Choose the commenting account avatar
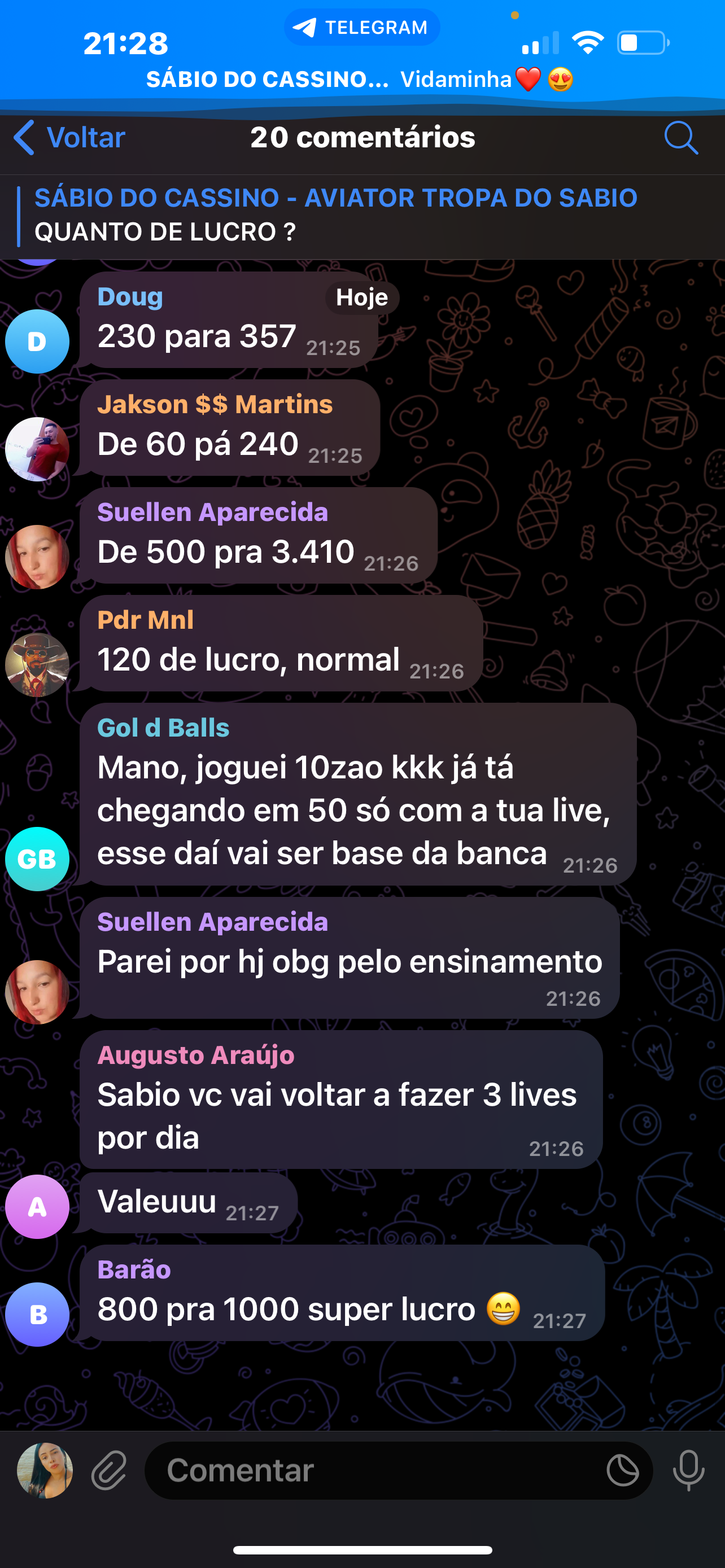The height and width of the screenshot is (1568, 725). coord(45,1470)
